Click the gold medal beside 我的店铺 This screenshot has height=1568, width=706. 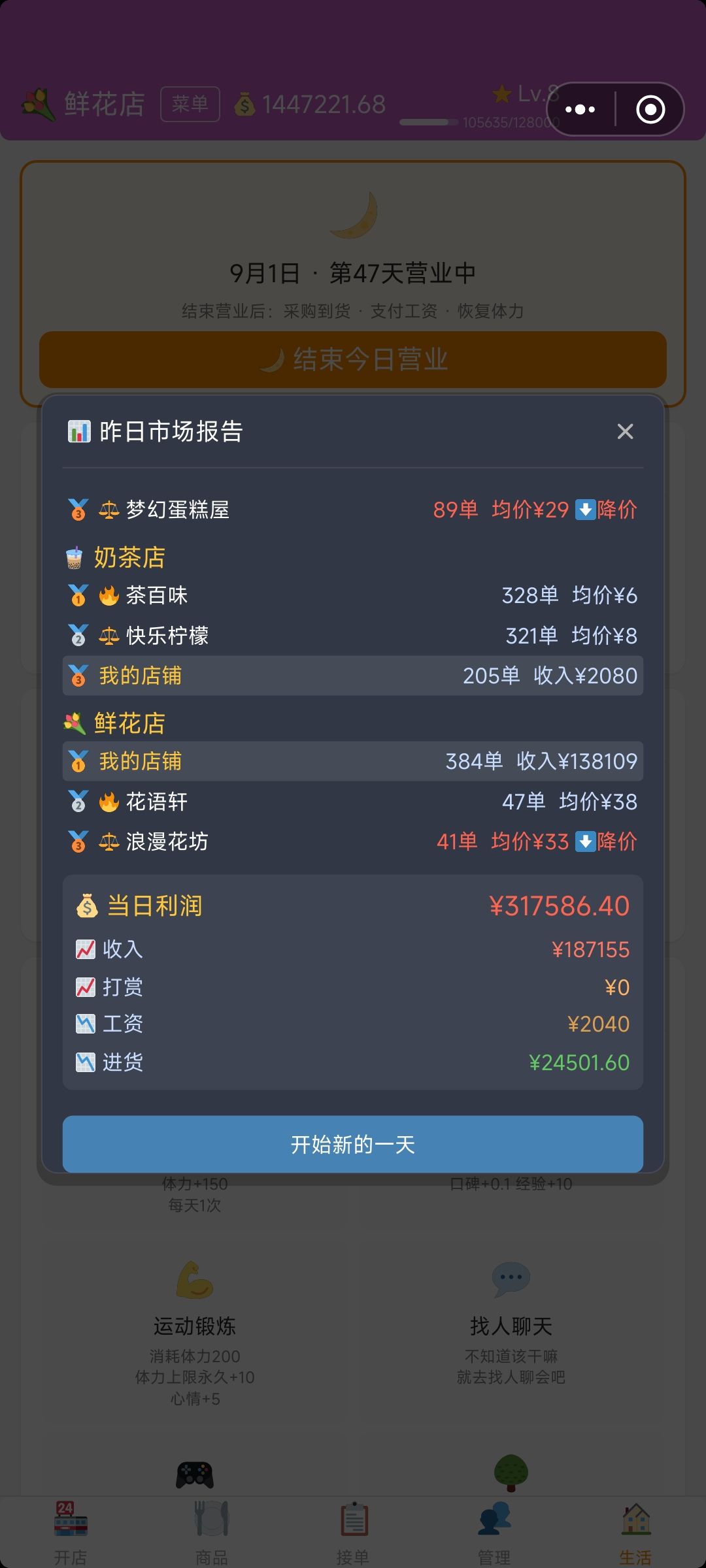(x=78, y=761)
